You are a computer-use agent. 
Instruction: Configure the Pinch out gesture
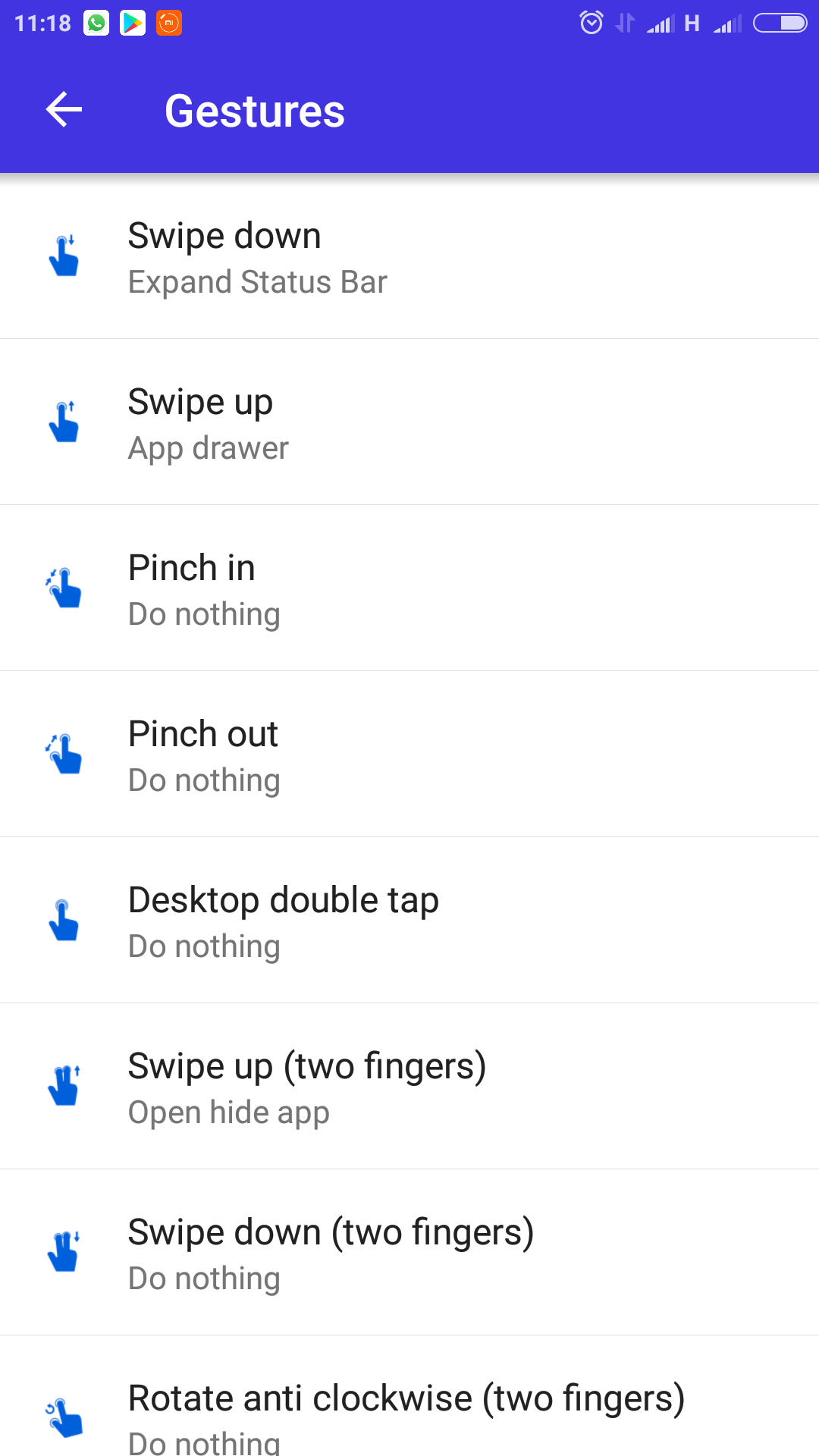click(x=409, y=755)
